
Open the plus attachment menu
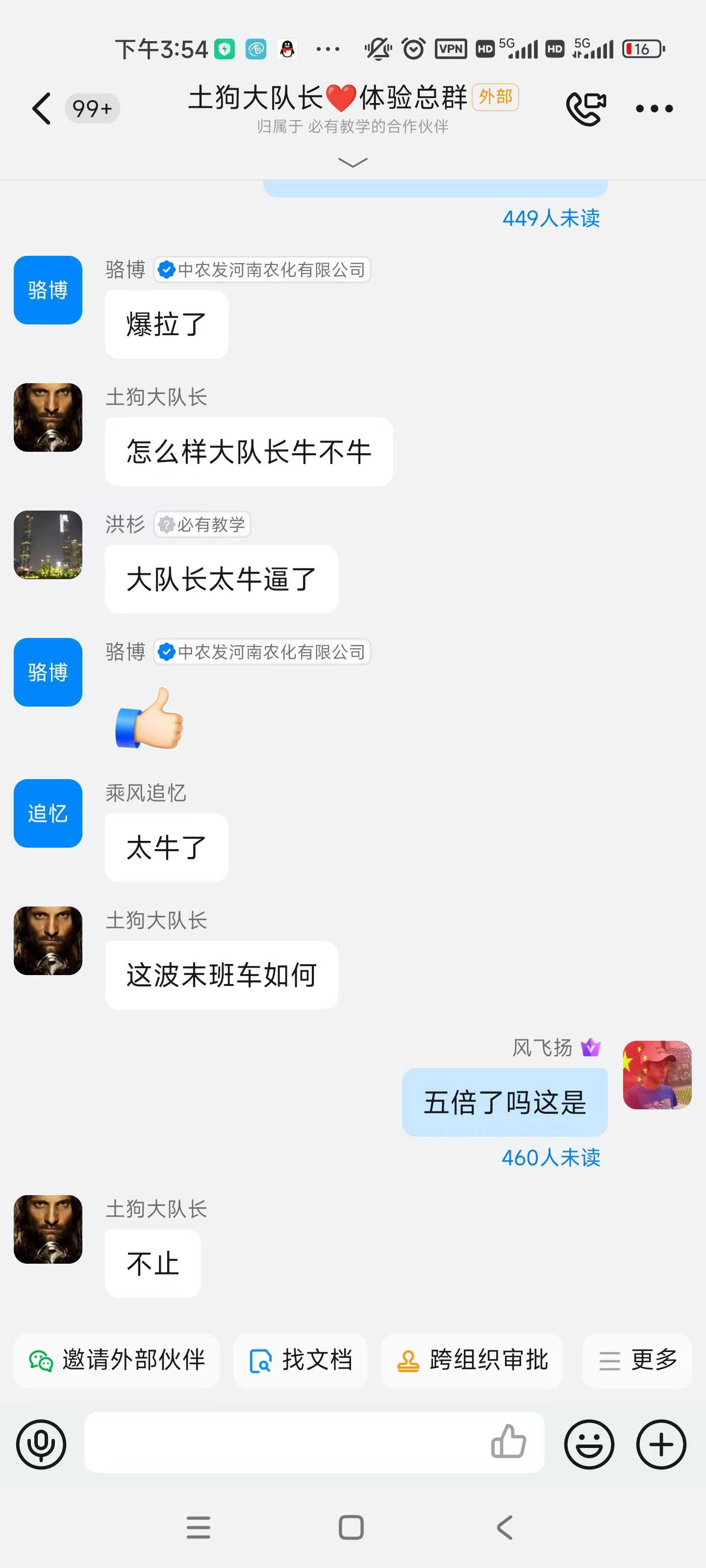pyautogui.click(x=661, y=1444)
